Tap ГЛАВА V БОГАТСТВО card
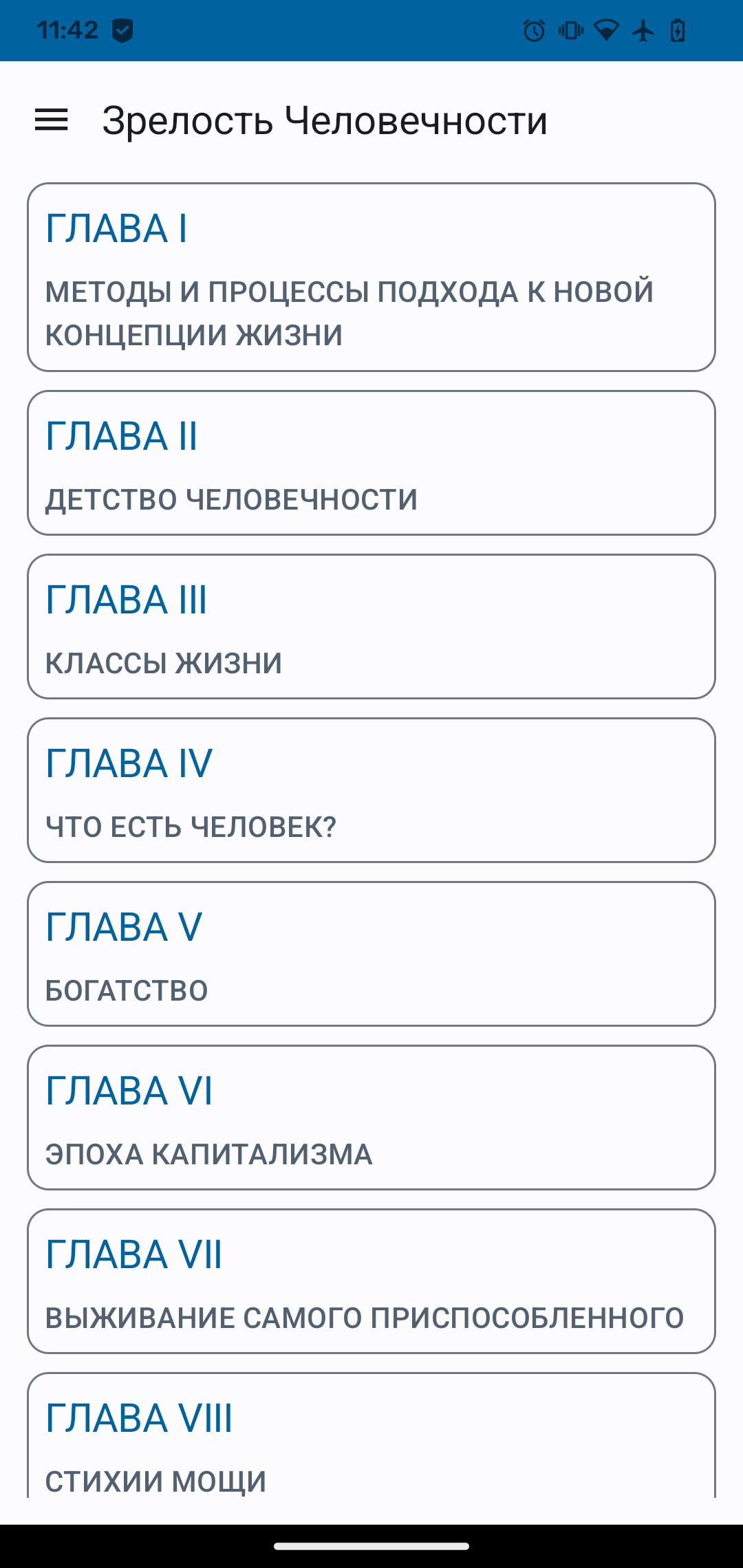Image resolution: width=743 pixels, height=1568 pixels. point(371,954)
